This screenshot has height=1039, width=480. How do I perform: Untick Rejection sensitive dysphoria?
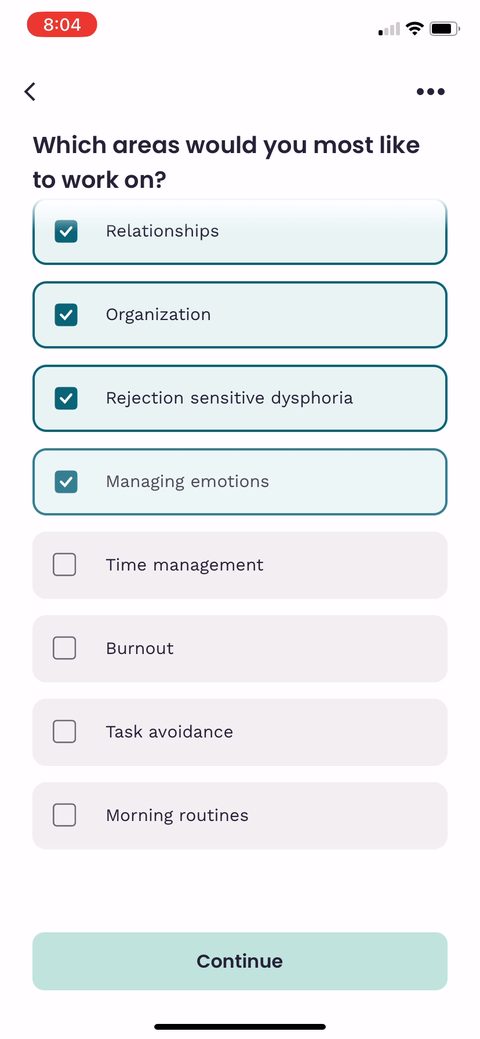coord(240,398)
